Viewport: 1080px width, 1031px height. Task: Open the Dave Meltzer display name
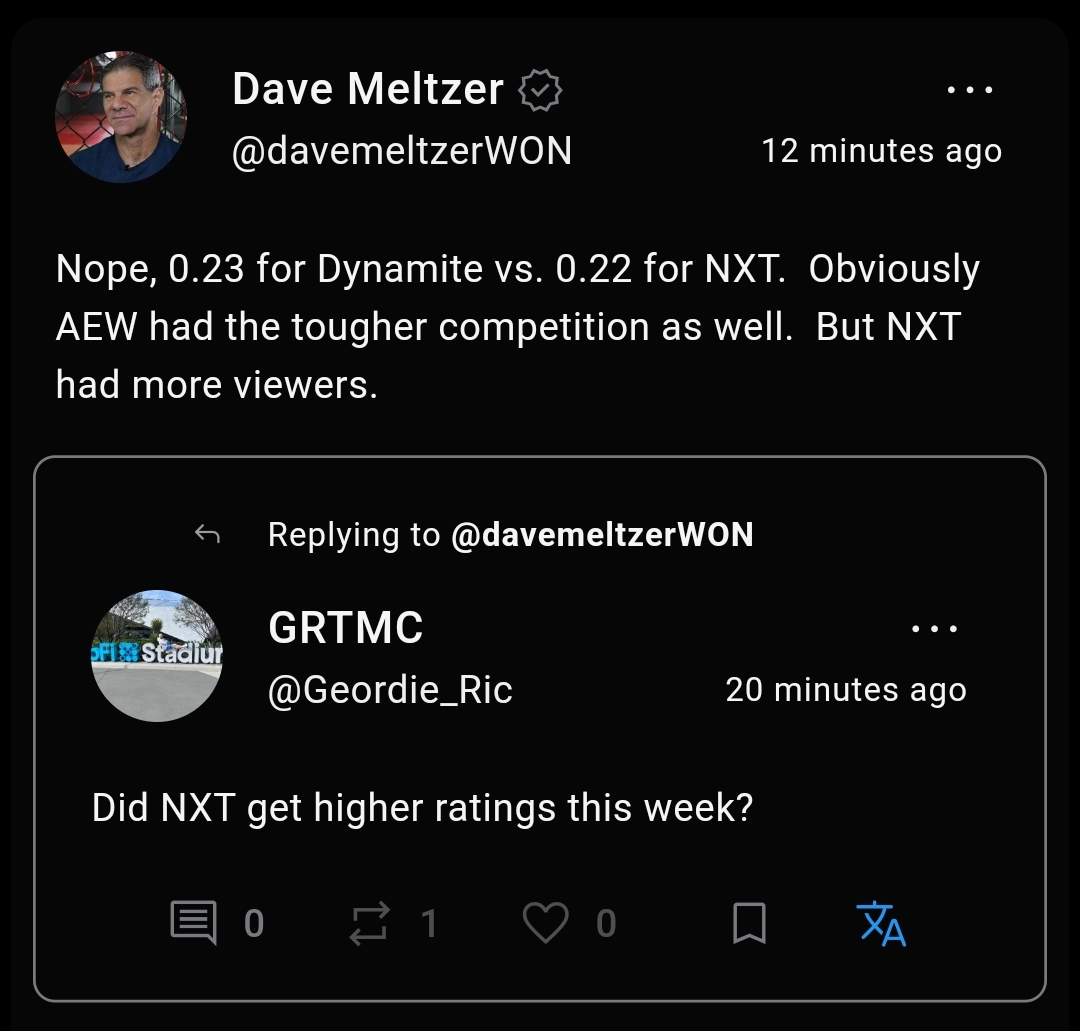click(x=367, y=90)
